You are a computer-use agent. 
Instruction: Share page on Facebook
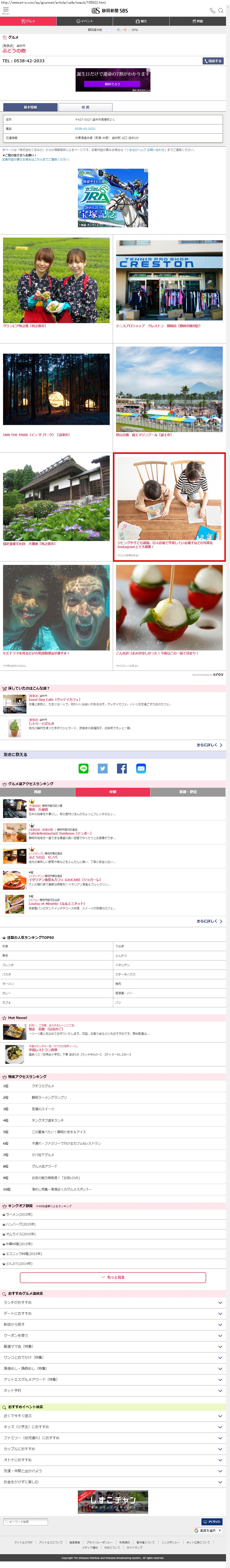(122, 768)
